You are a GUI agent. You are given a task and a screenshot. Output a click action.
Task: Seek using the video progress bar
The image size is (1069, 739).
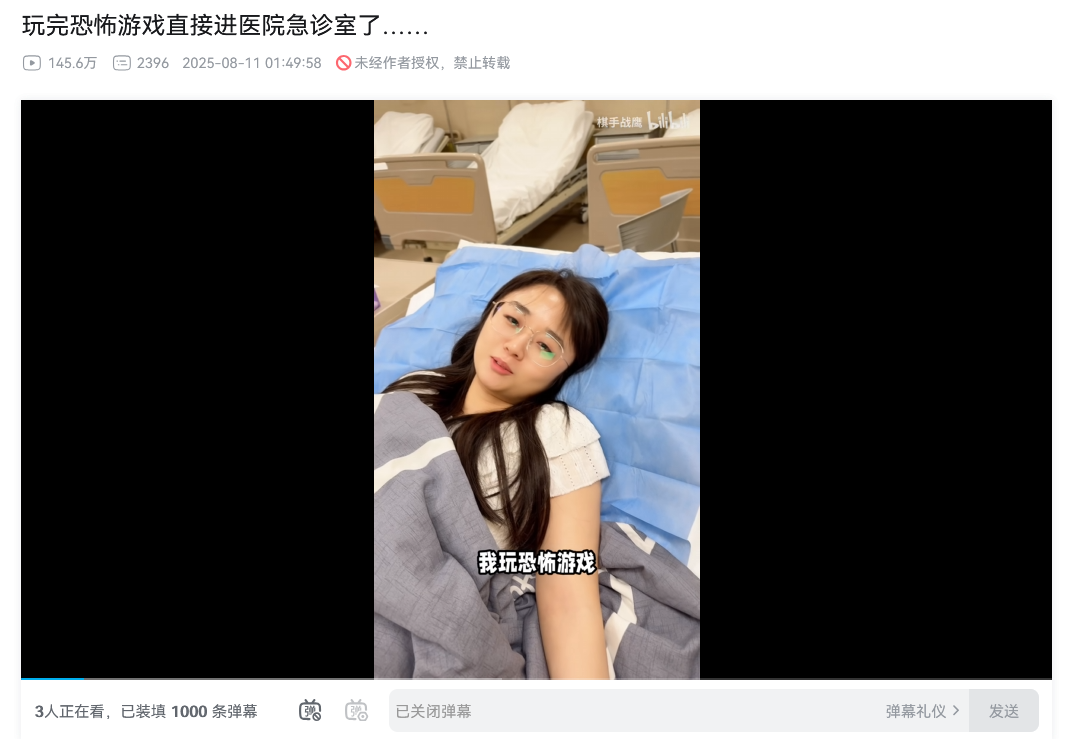click(x=536, y=679)
